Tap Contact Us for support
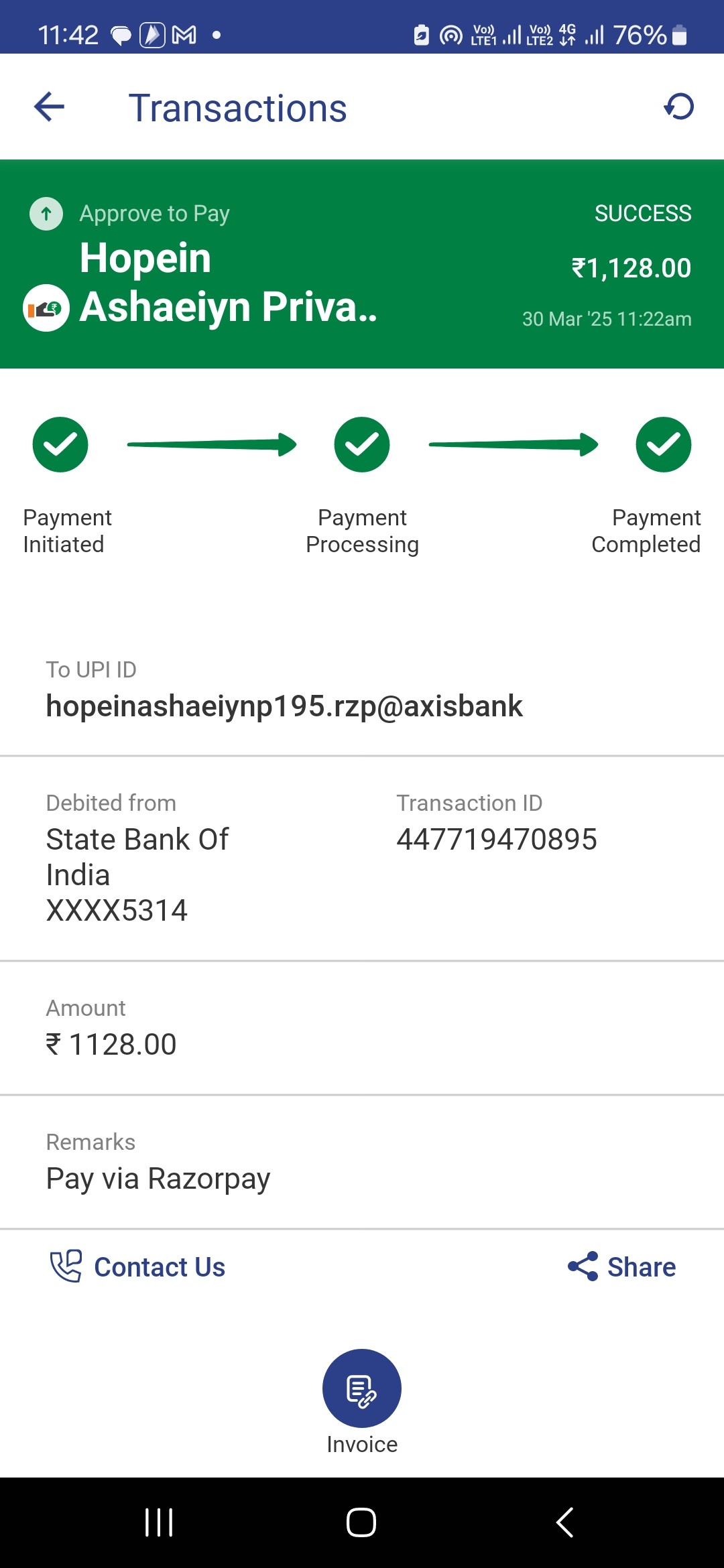The width and height of the screenshot is (724, 1568). click(x=137, y=1267)
